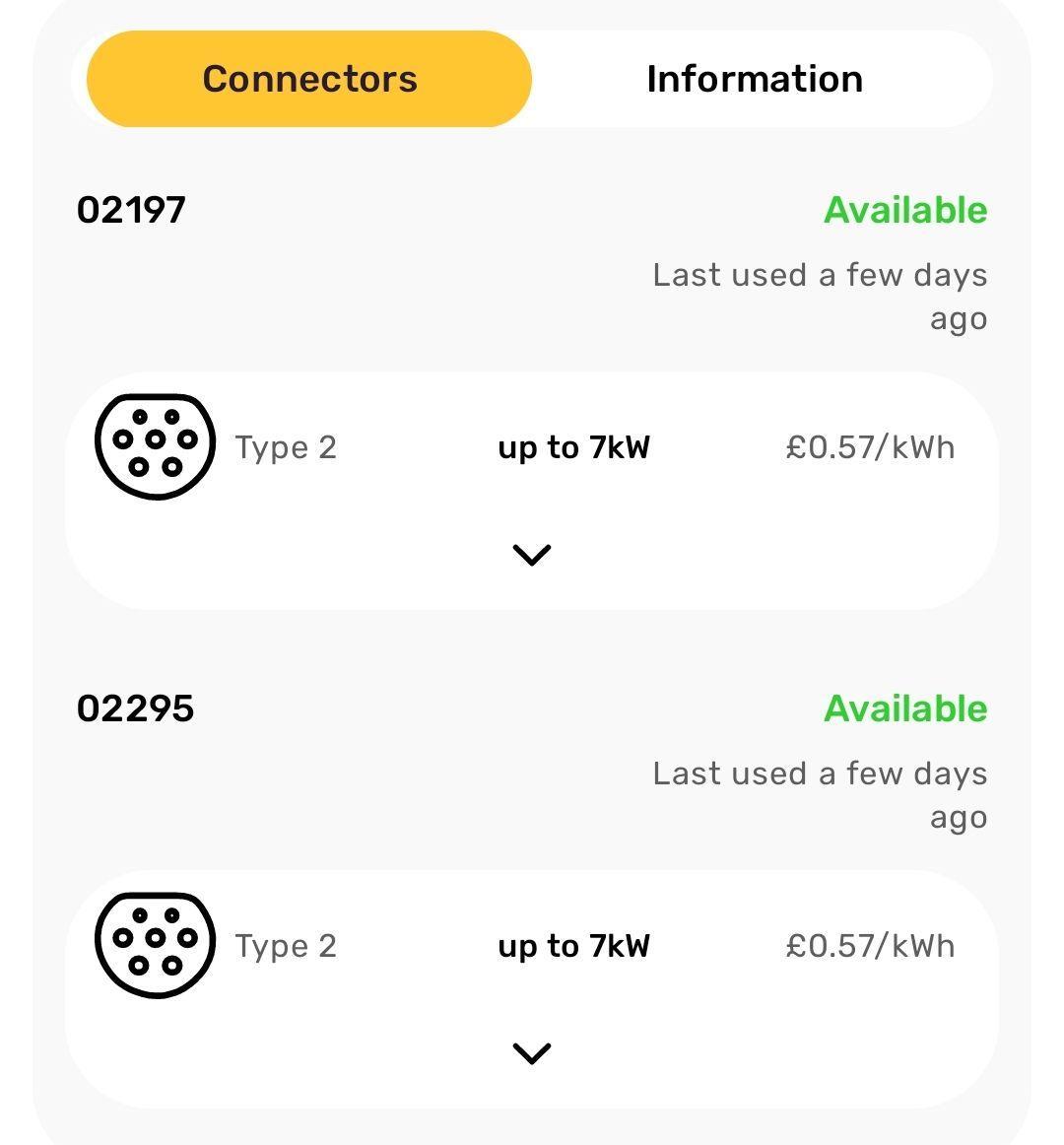Switch to the Information tab
Image resolution: width=1064 pixels, height=1145 pixels.
(x=755, y=79)
